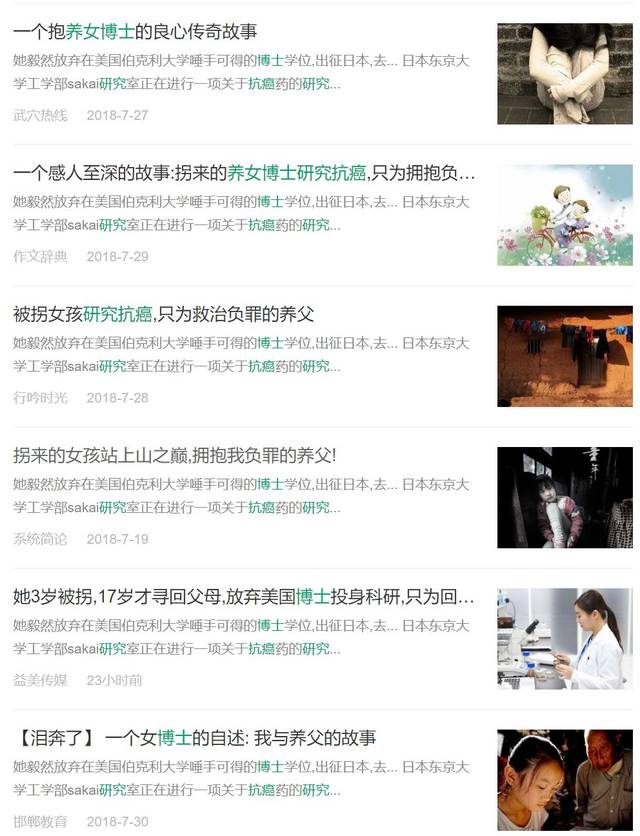The width and height of the screenshot is (640, 836).
Task: Read 被拐女孩研究抗癌,只为救治负罪的养父
Action: [163, 314]
